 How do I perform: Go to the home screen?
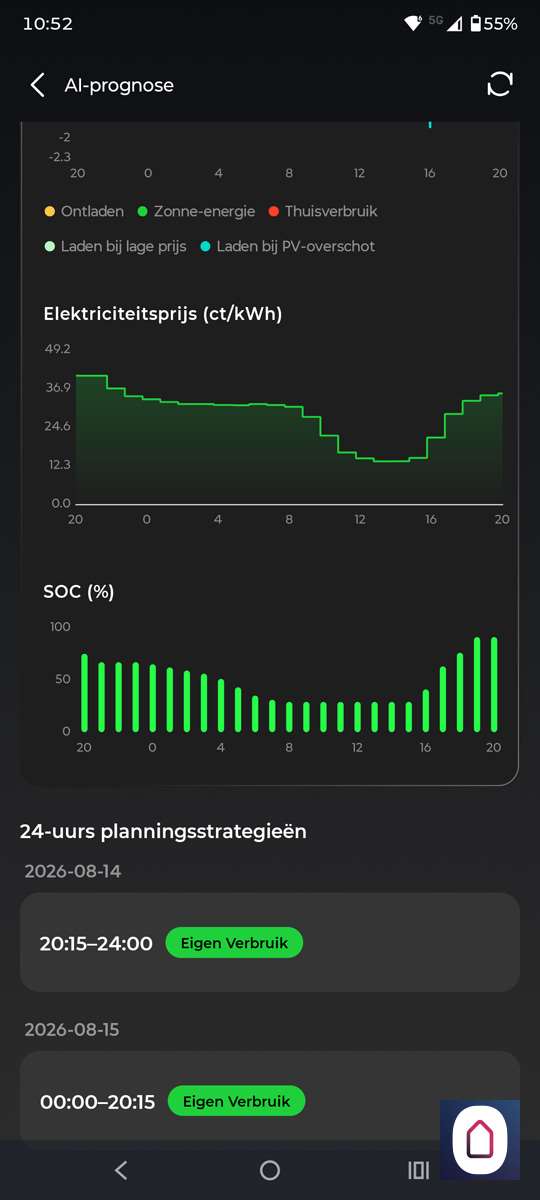point(270,1170)
